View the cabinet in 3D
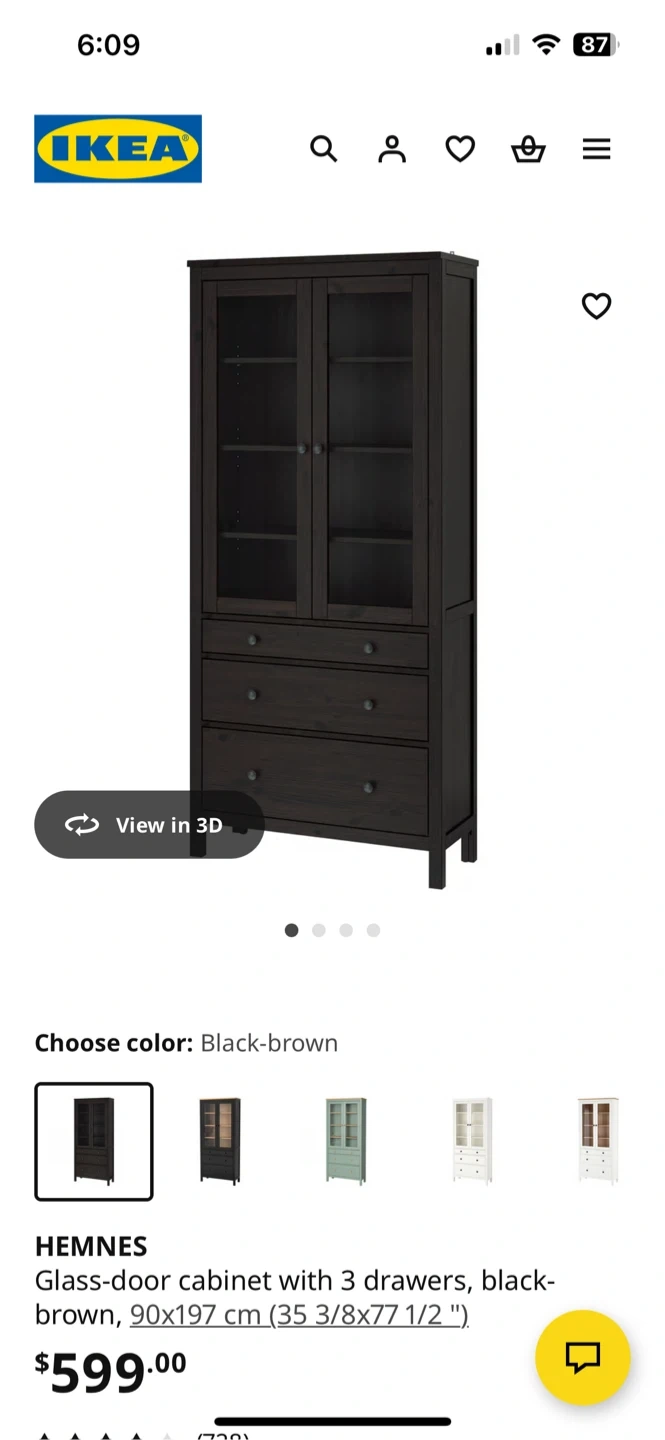665x1440 pixels. 149,825
